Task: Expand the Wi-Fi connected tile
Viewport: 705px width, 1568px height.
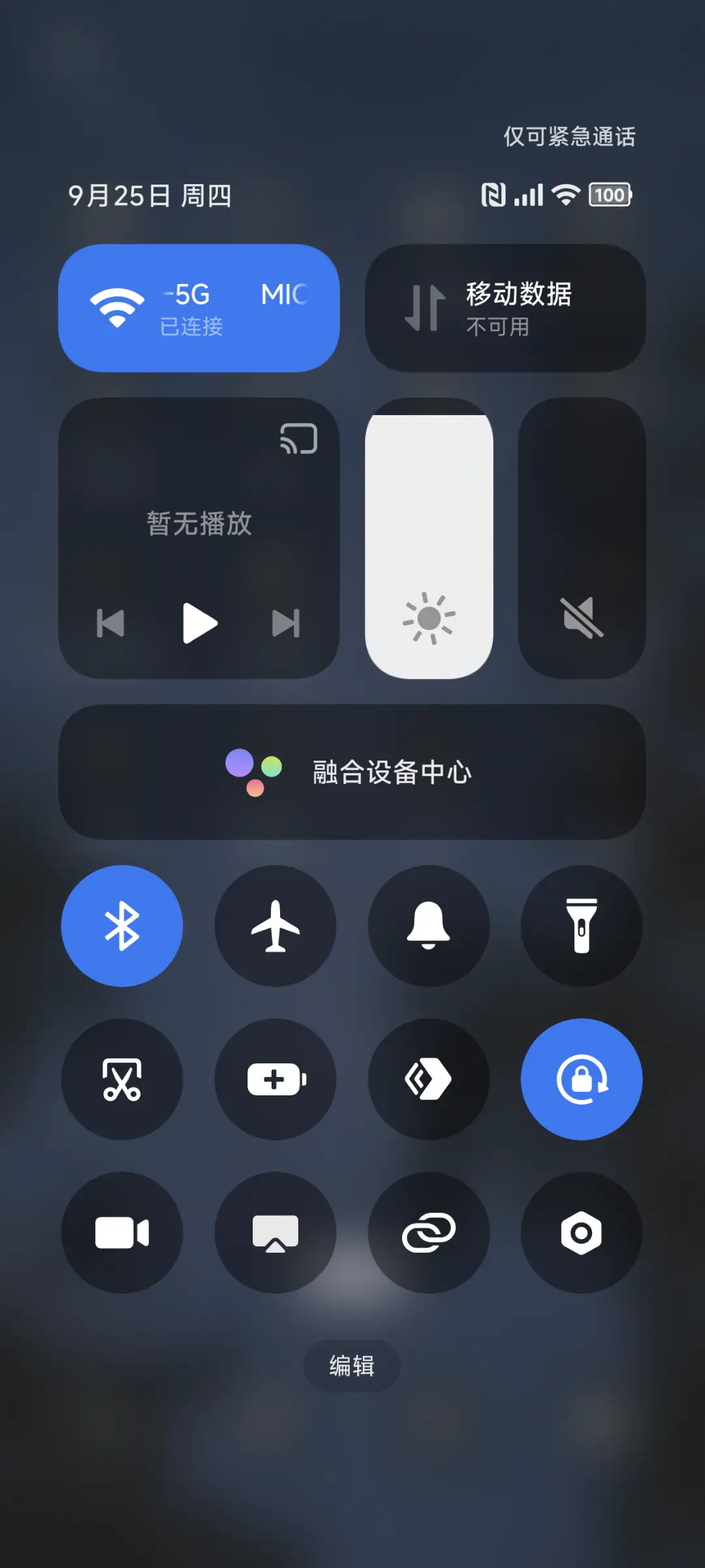Action: coord(199,307)
